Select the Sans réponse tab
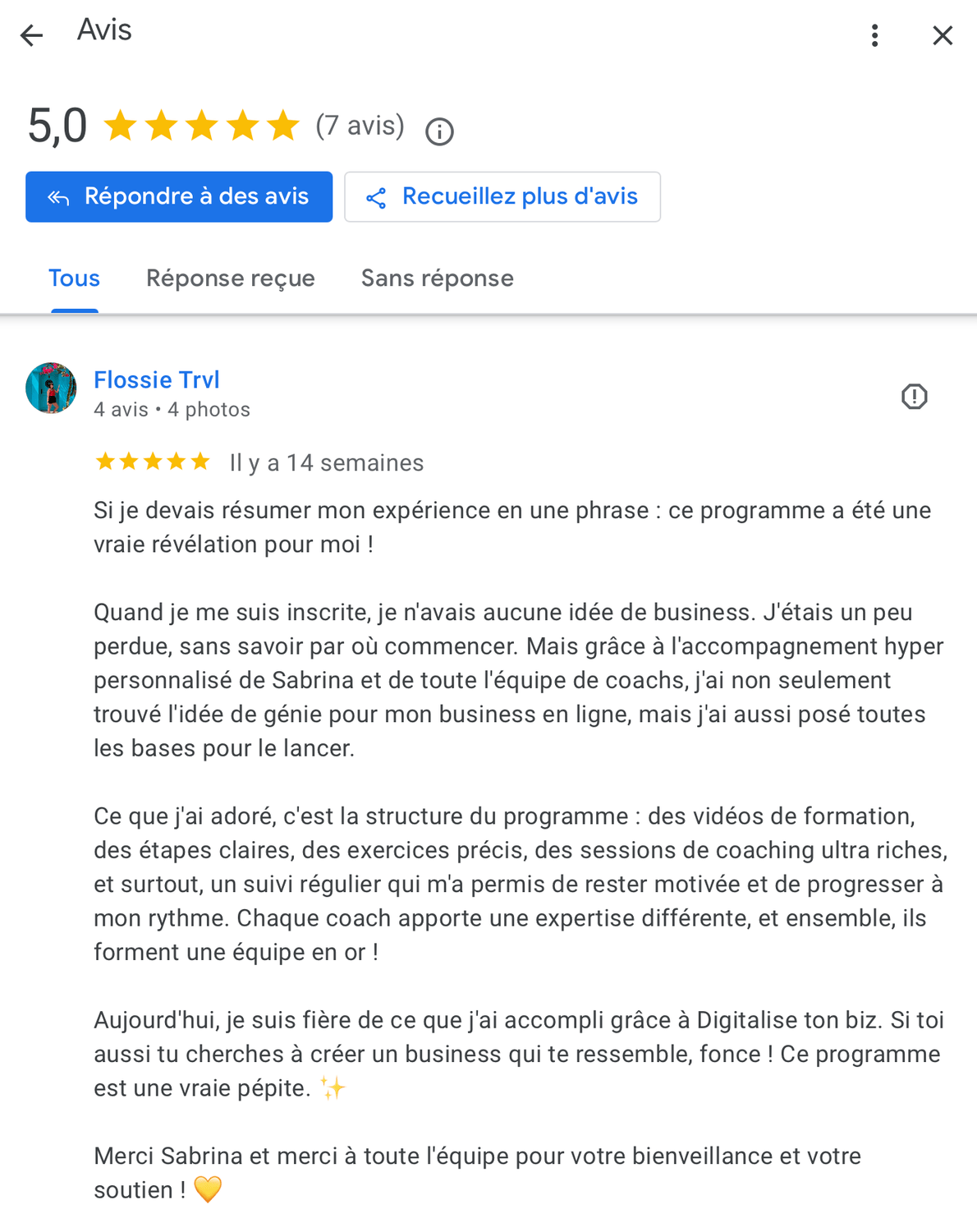This screenshot has height=1232, width=977. coord(438,278)
